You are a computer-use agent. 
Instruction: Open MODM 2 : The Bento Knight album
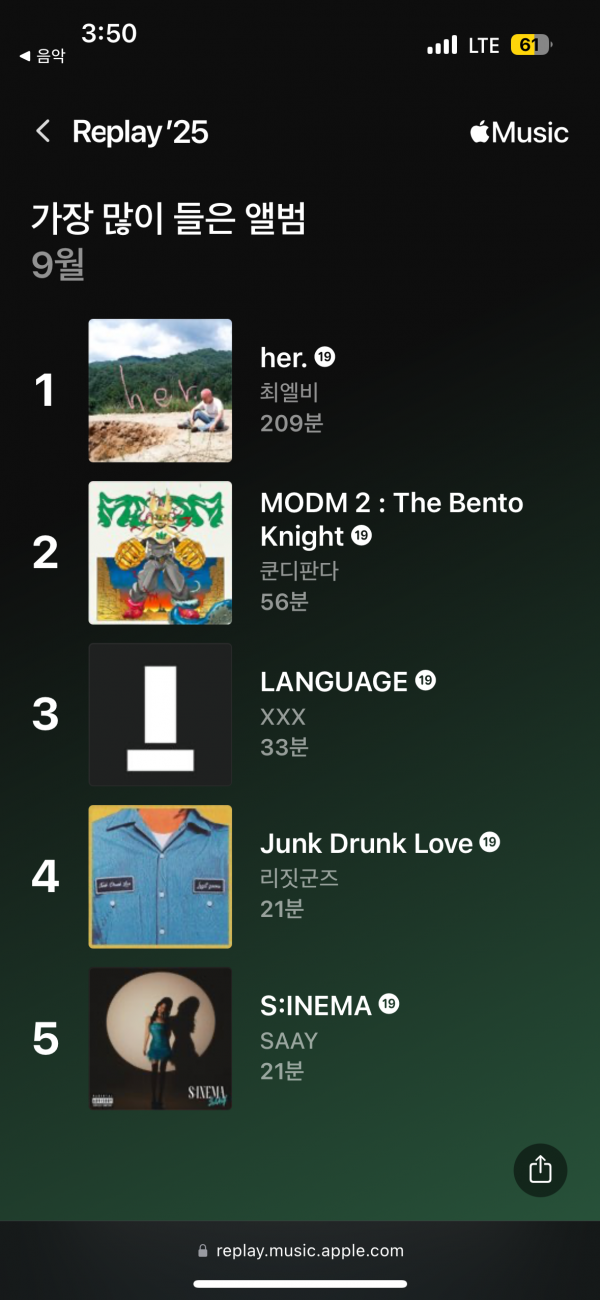(160, 552)
